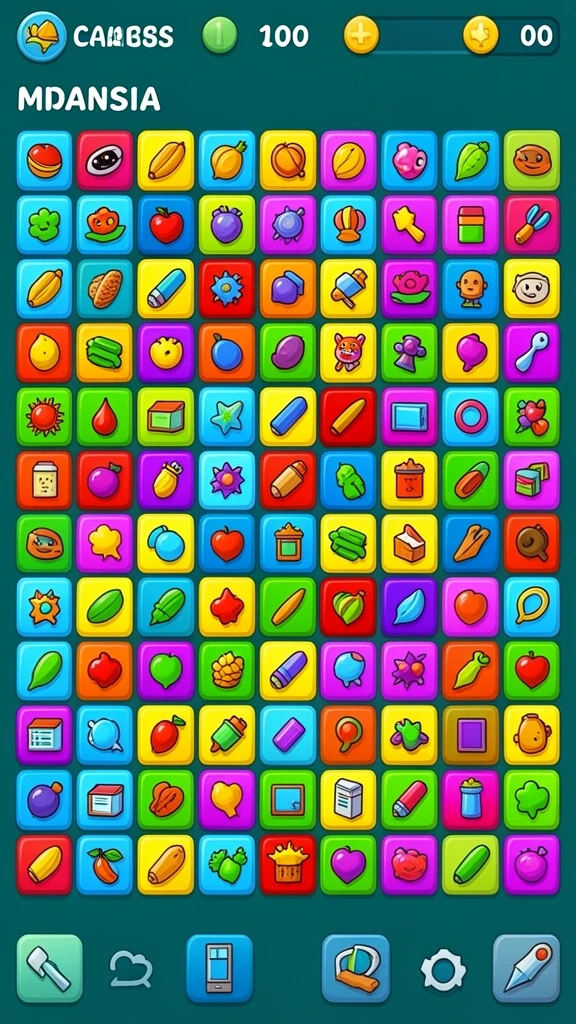Select the little robot figure tile on blue
This screenshot has width=576, height=1024.
pyautogui.click(x=471, y=288)
